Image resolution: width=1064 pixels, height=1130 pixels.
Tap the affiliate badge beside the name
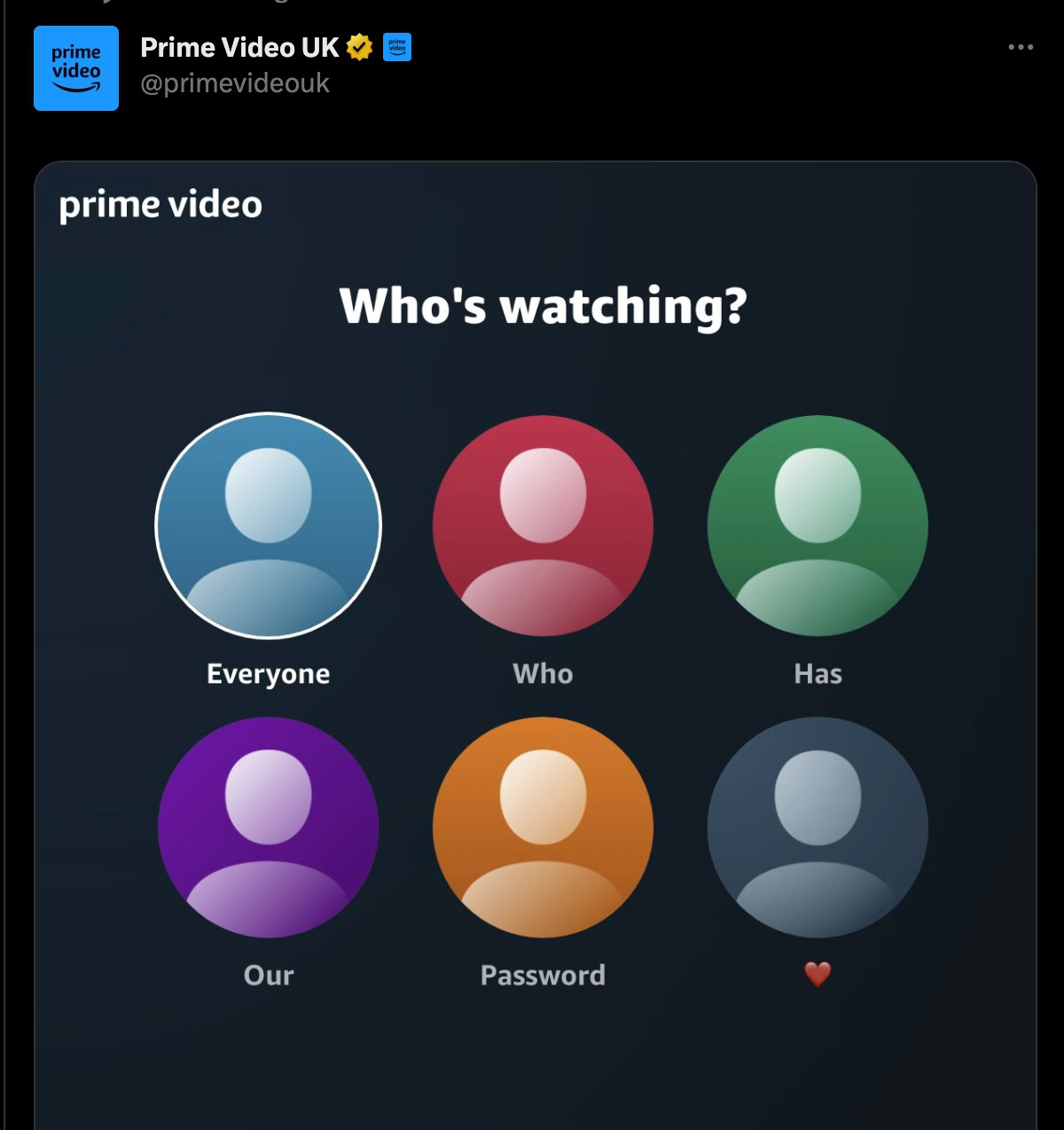397,47
